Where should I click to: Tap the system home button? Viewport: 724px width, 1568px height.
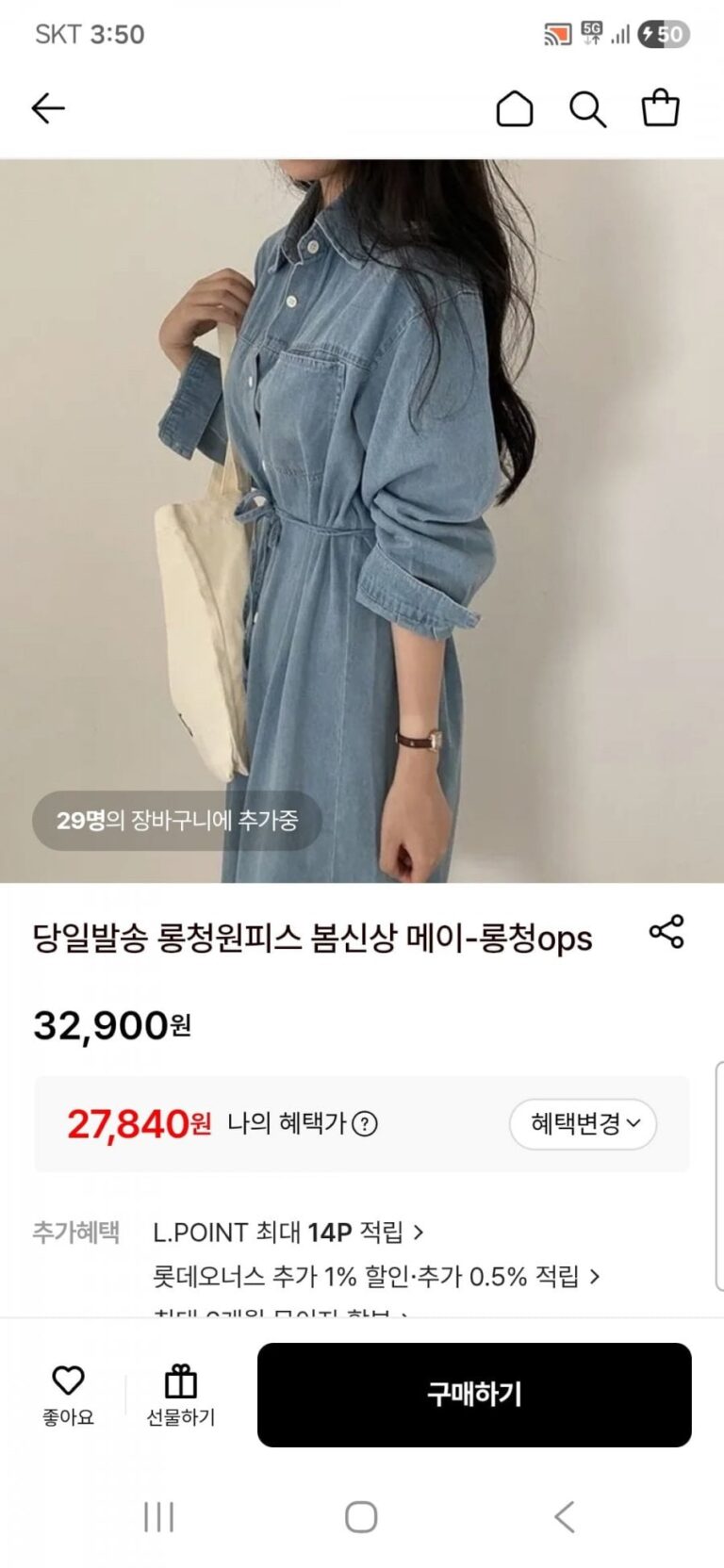tap(361, 1517)
